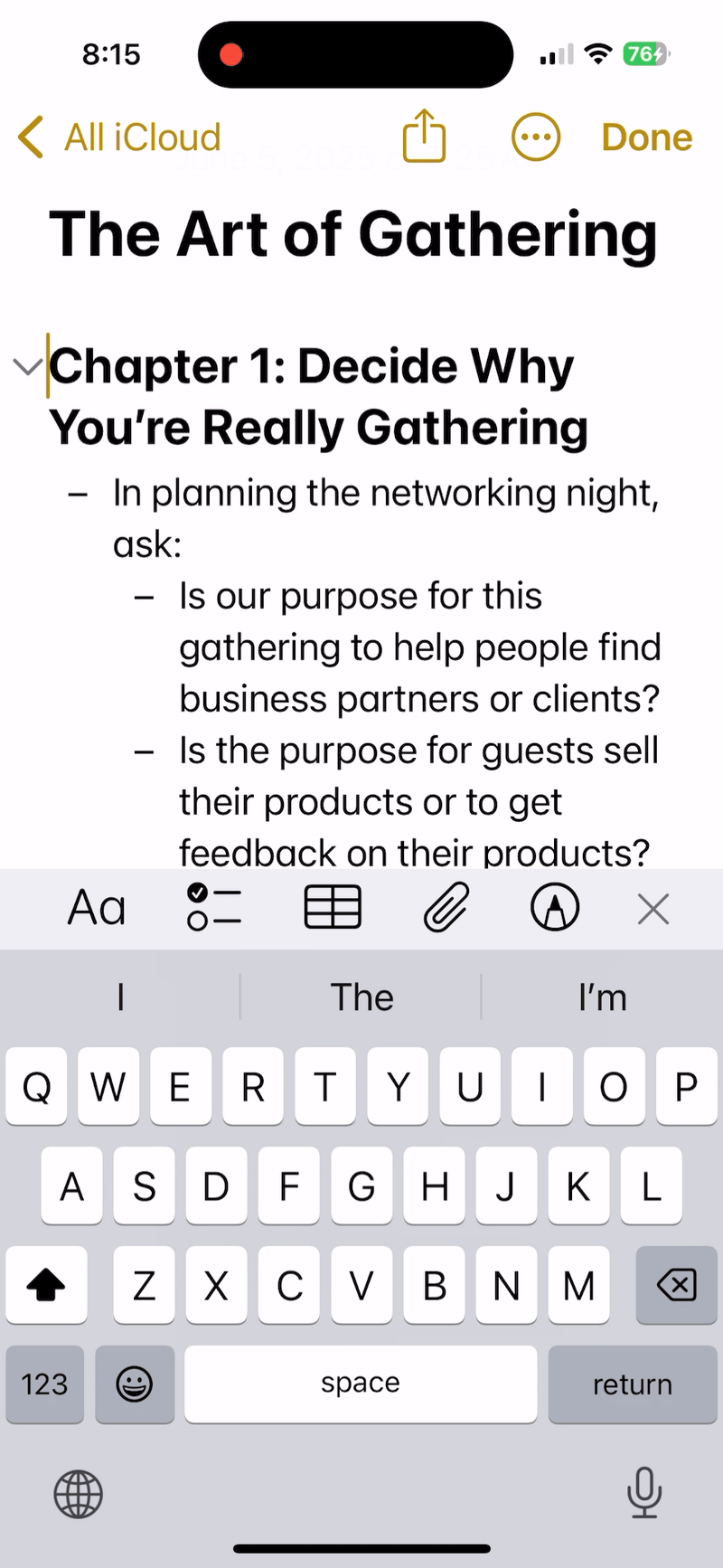723x1568 pixels.
Task: Hit the return key
Action: tap(633, 1384)
